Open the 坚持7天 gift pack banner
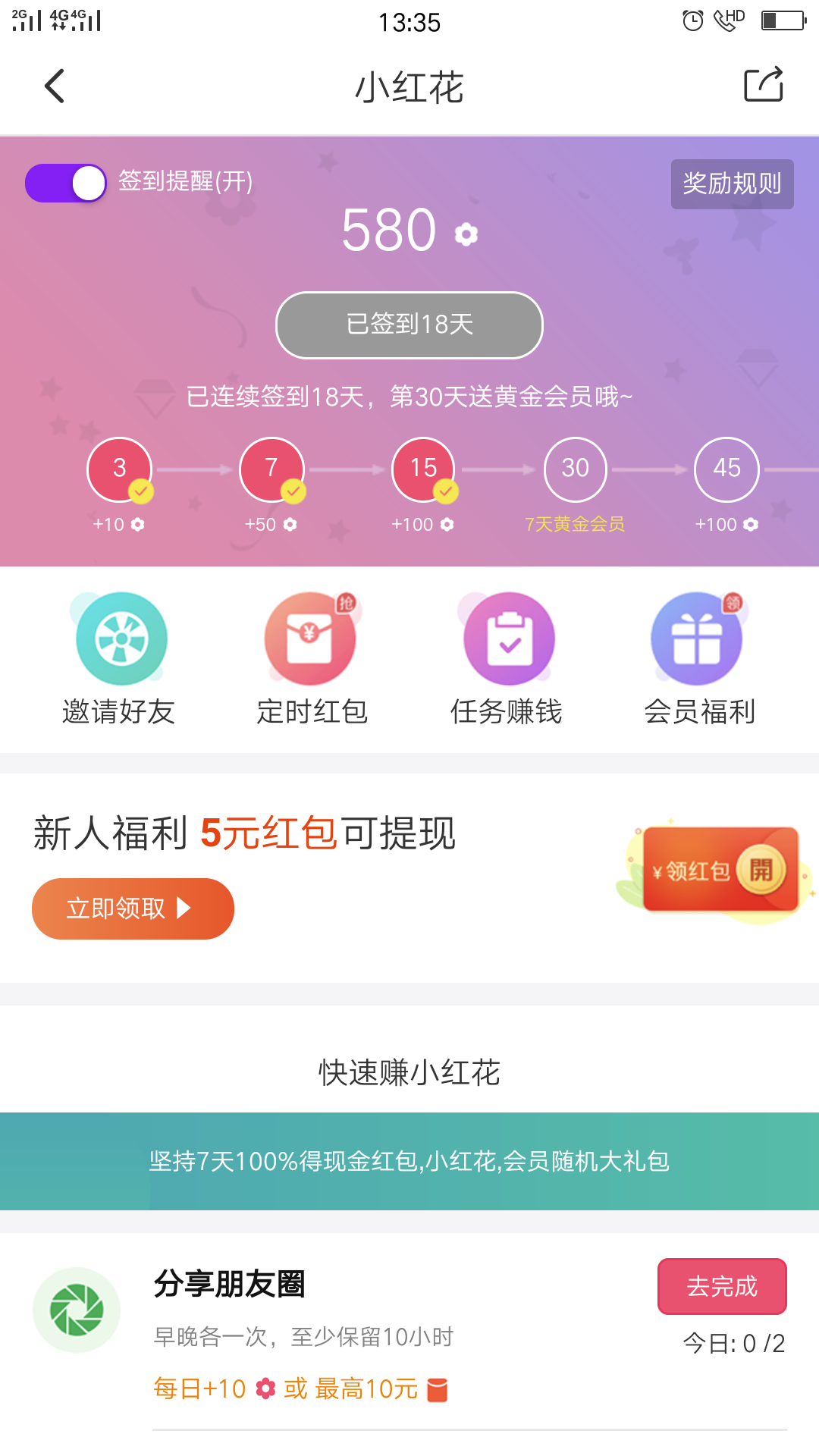Viewport: 819px width, 1456px height. (409, 1161)
